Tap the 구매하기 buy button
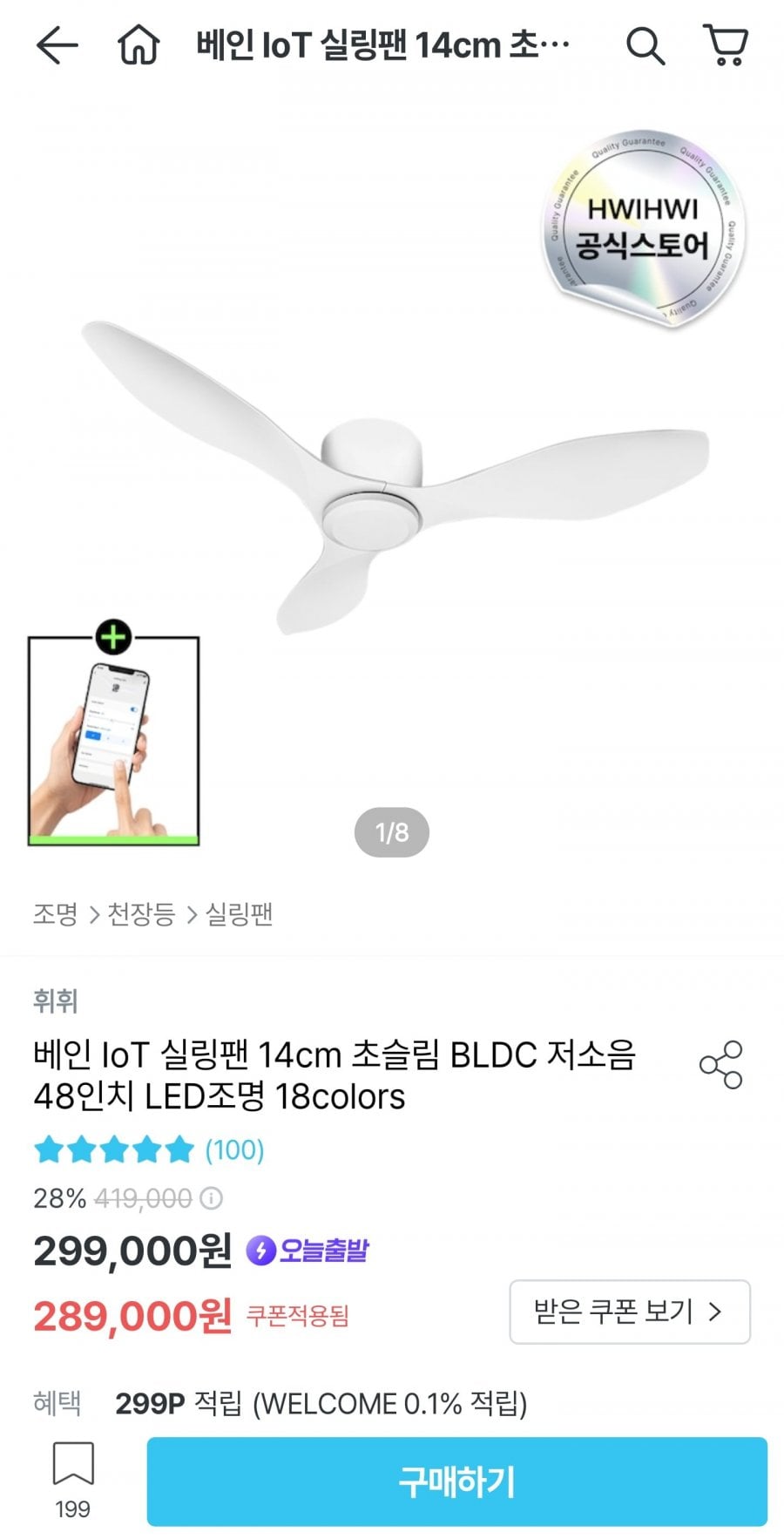 (x=456, y=1481)
